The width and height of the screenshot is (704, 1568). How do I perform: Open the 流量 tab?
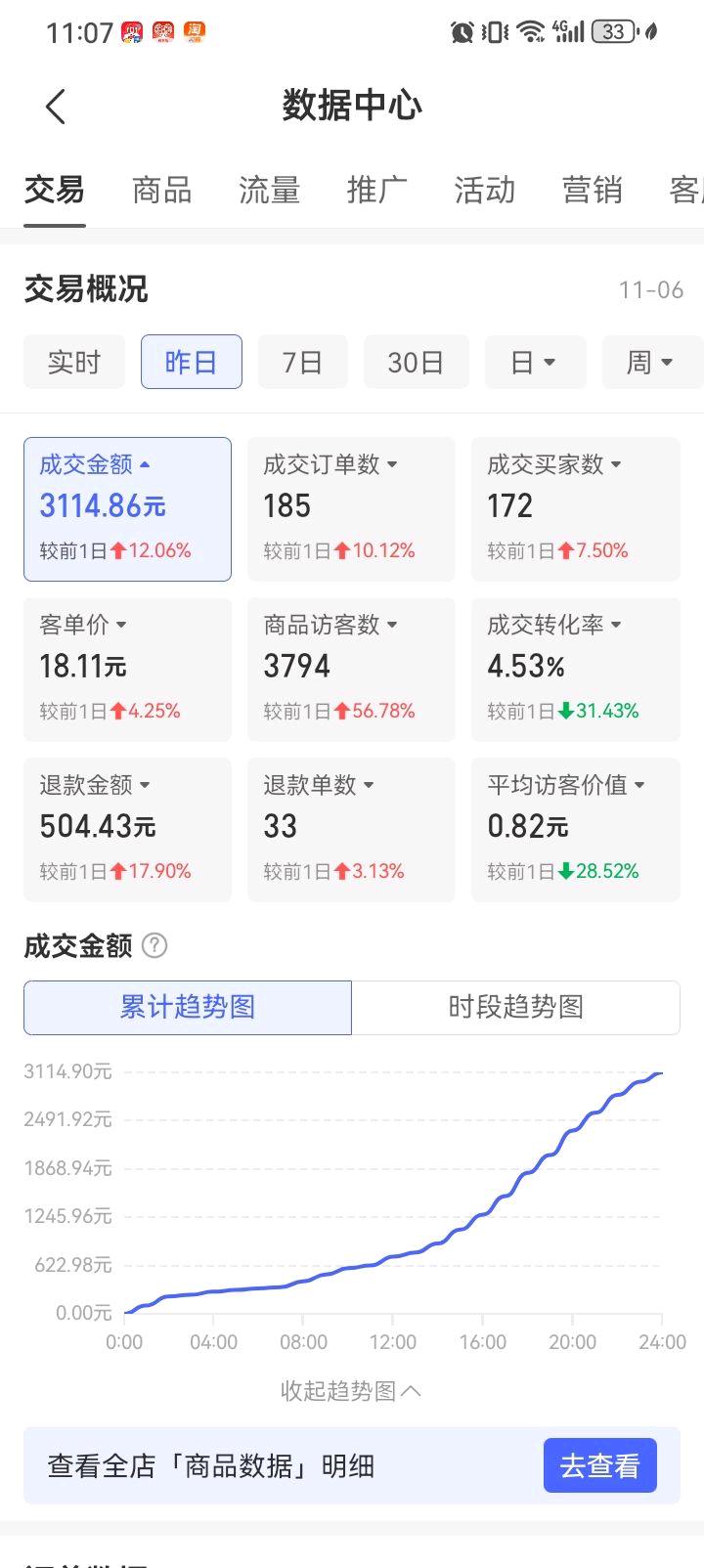coord(268,191)
